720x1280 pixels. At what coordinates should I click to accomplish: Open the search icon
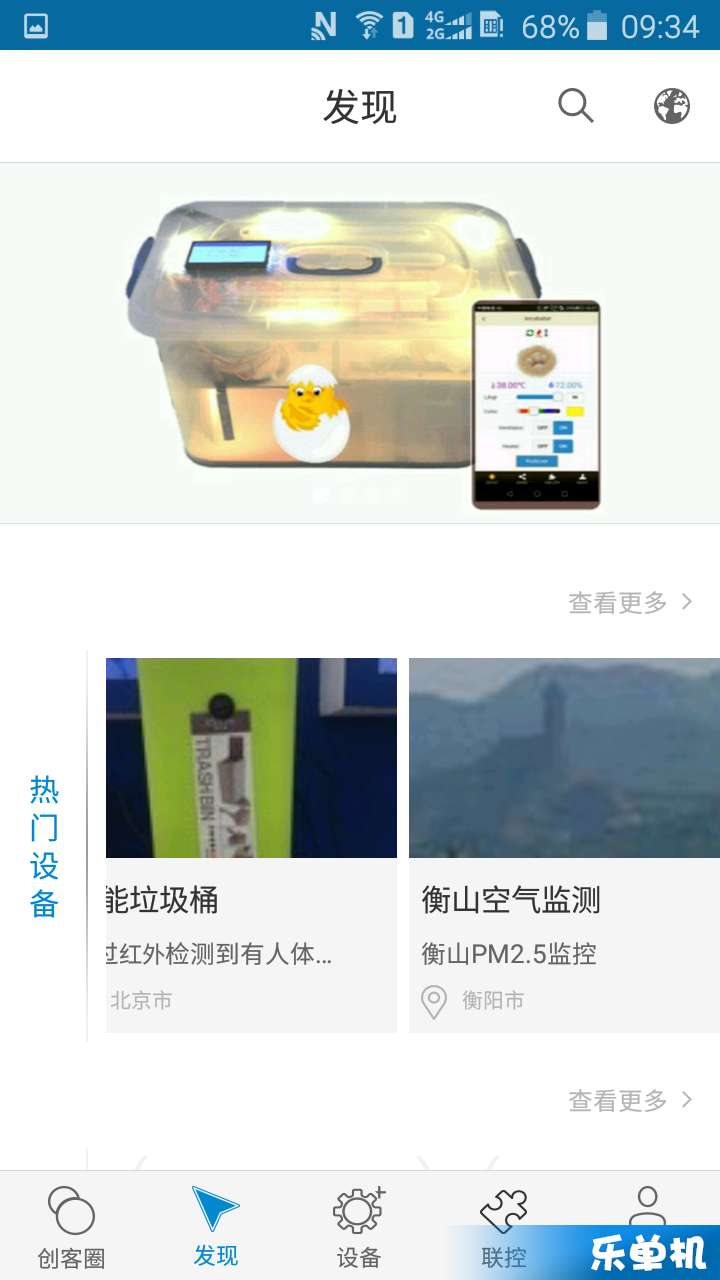click(x=575, y=105)
